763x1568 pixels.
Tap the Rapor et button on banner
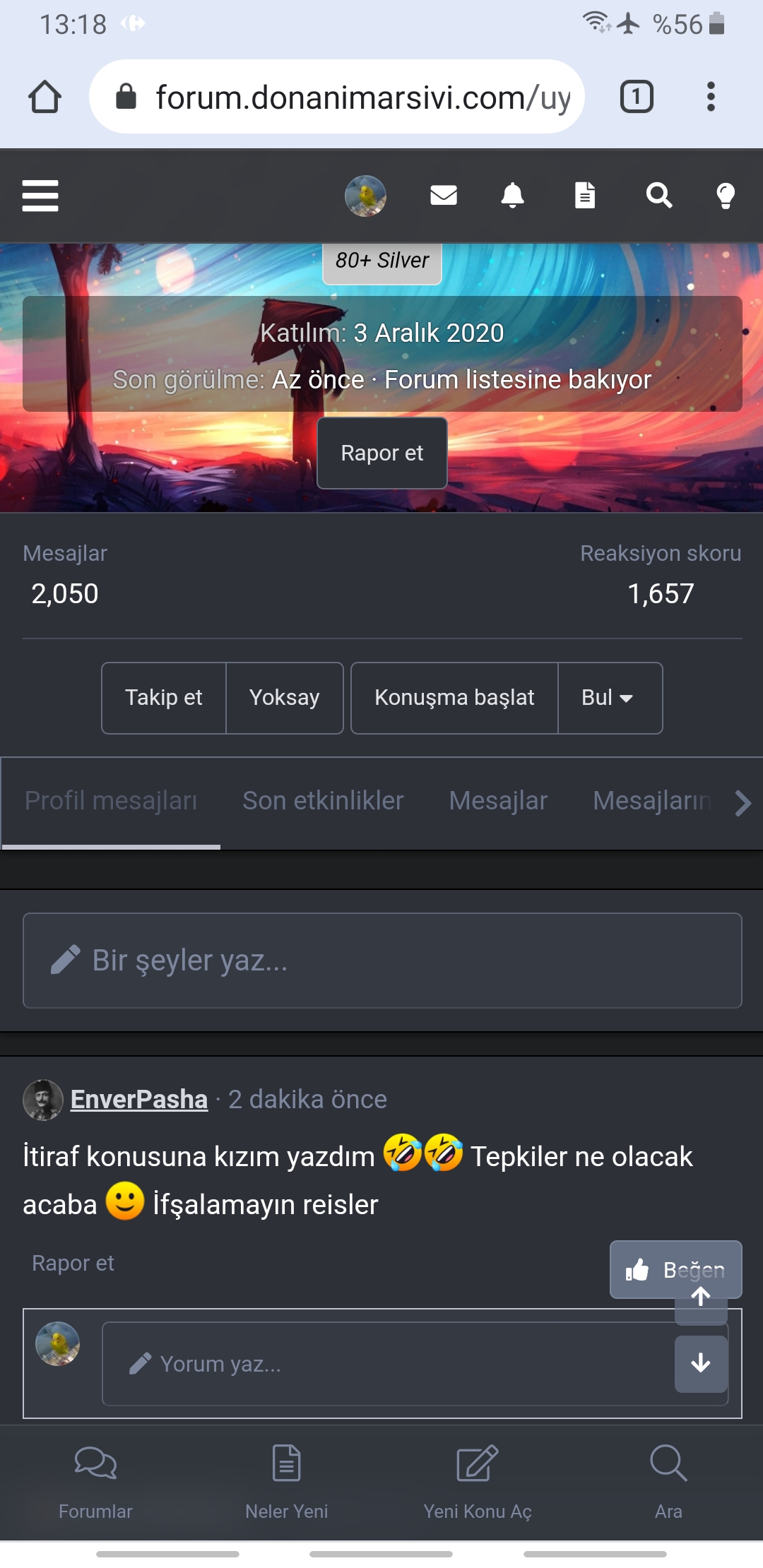click(381, 453)
